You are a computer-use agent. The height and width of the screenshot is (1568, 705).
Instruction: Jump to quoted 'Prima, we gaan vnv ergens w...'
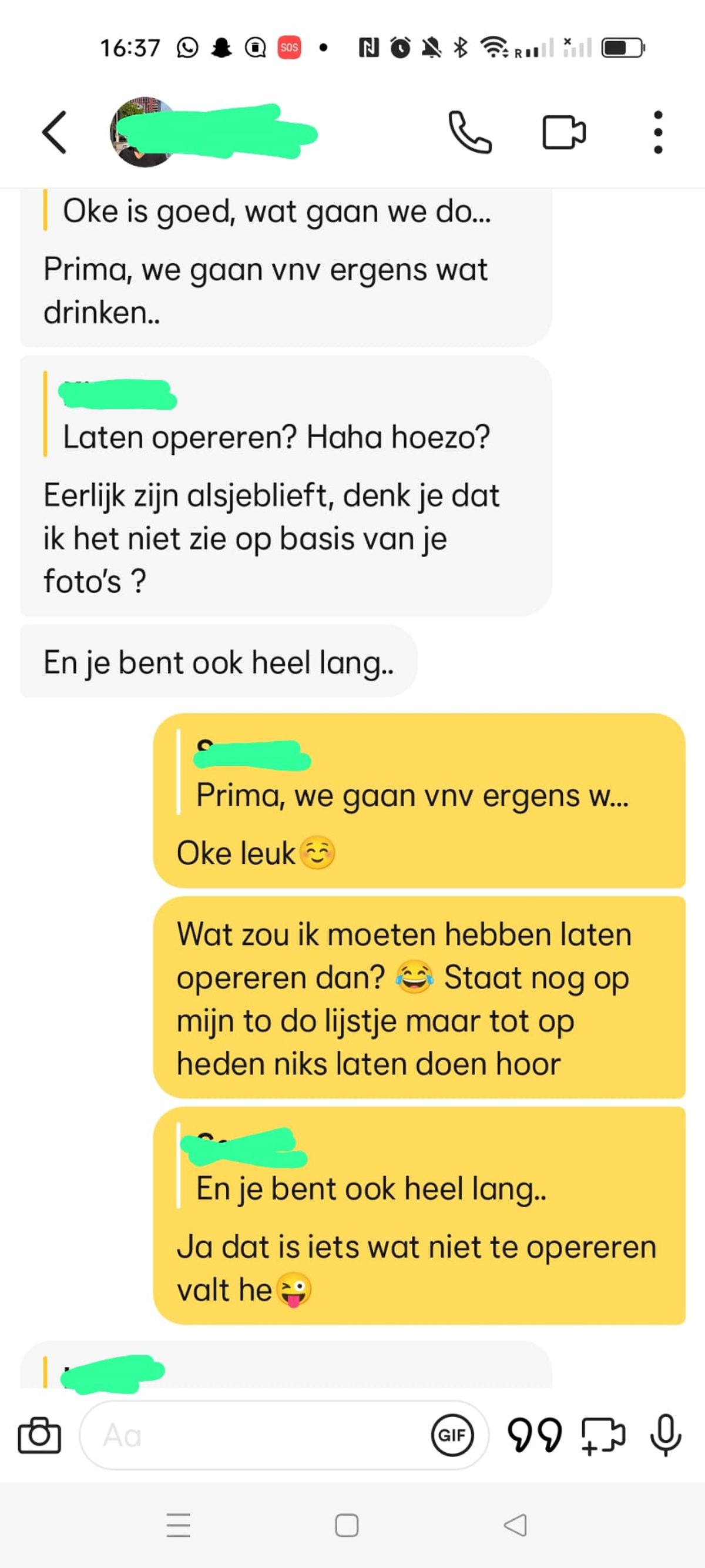412,795
